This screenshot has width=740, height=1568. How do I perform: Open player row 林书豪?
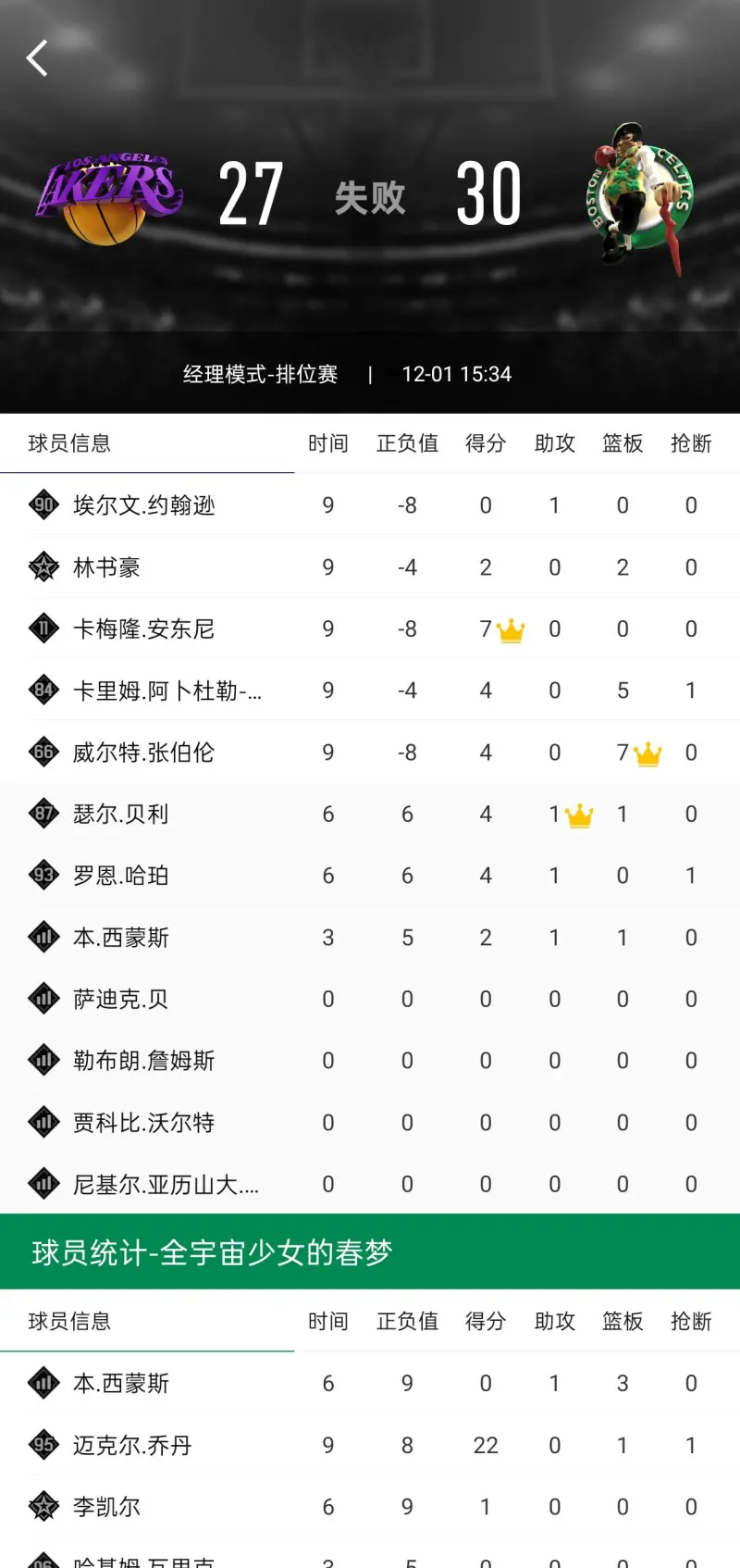(106, 567)
